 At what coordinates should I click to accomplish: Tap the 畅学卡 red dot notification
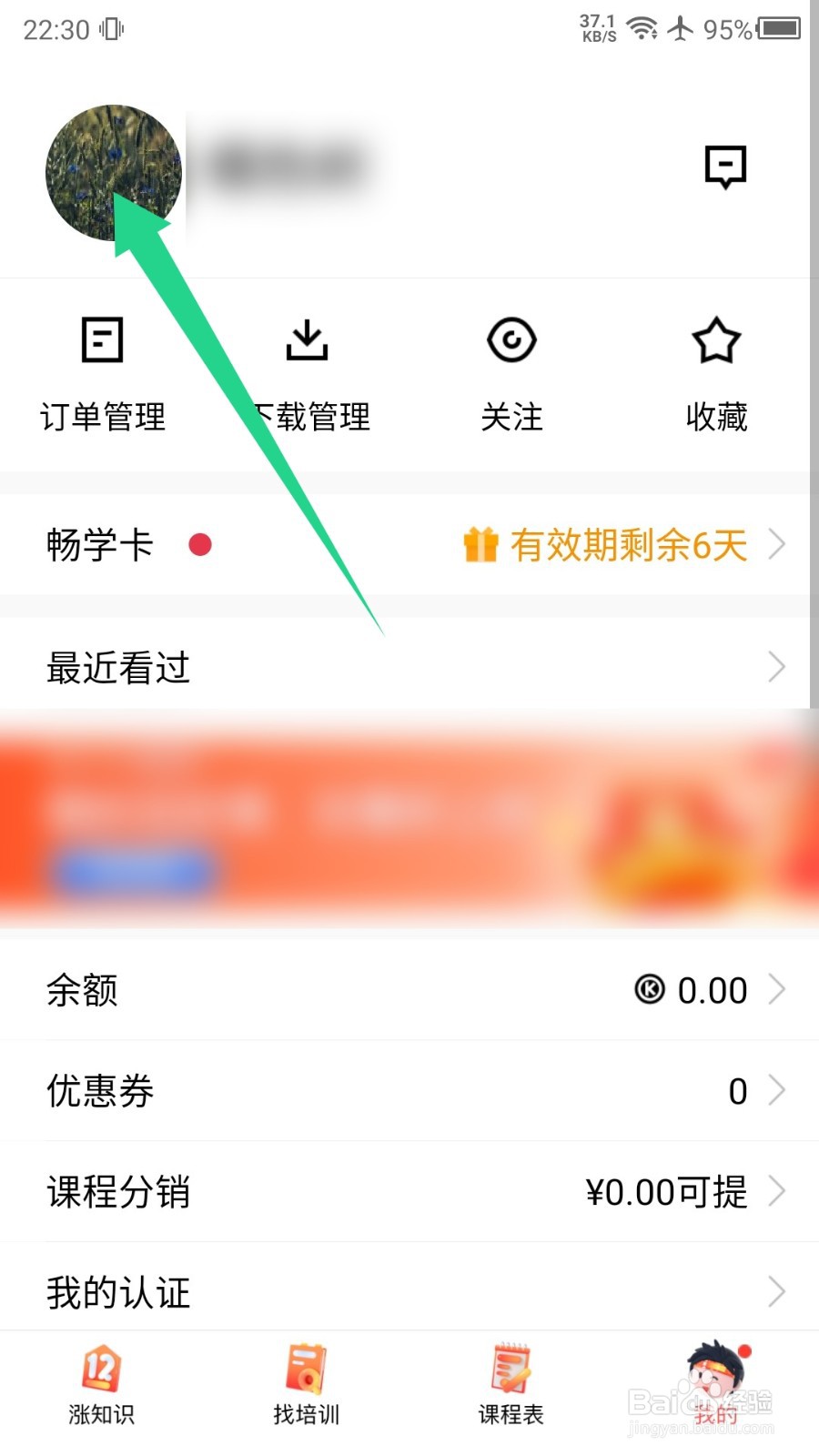pos(201,544)
